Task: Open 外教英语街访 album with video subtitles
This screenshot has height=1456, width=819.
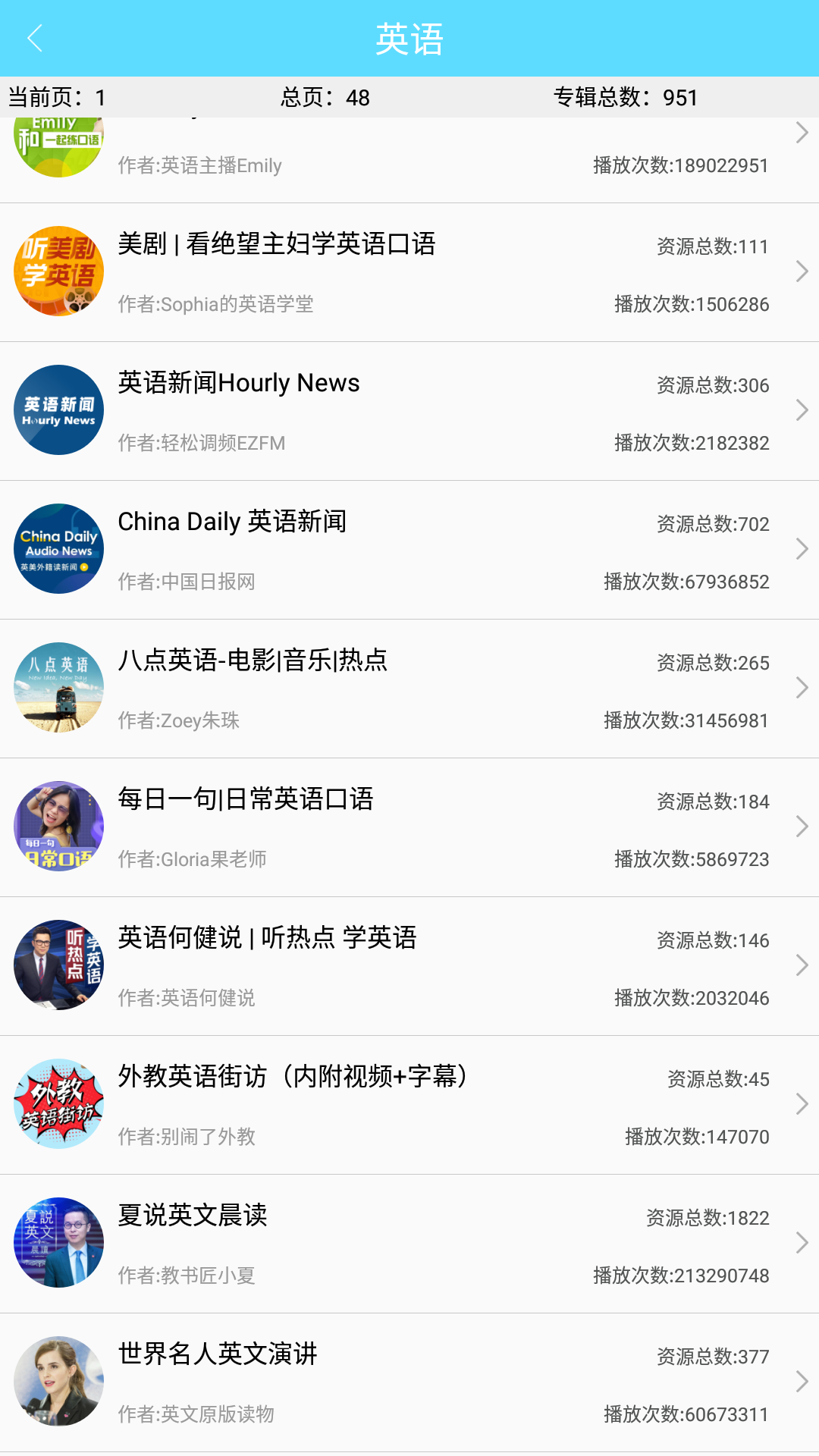Action: tap(409, 1105)
